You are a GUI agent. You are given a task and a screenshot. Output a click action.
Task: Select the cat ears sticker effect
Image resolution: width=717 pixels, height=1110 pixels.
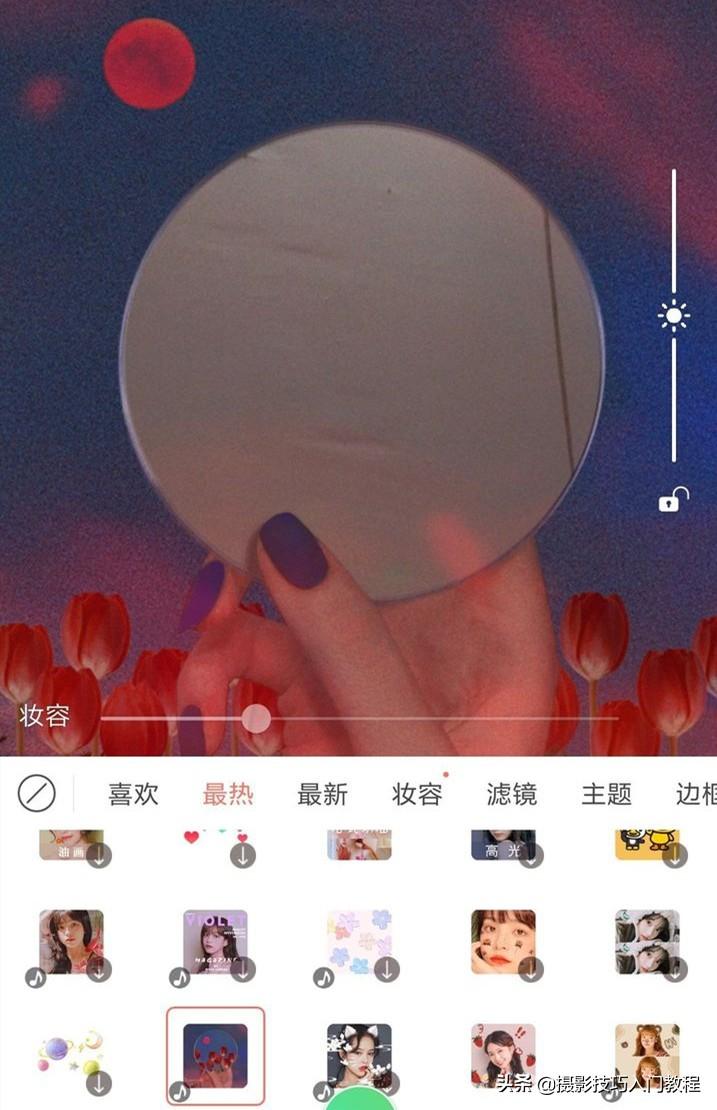click(359, 1053)
